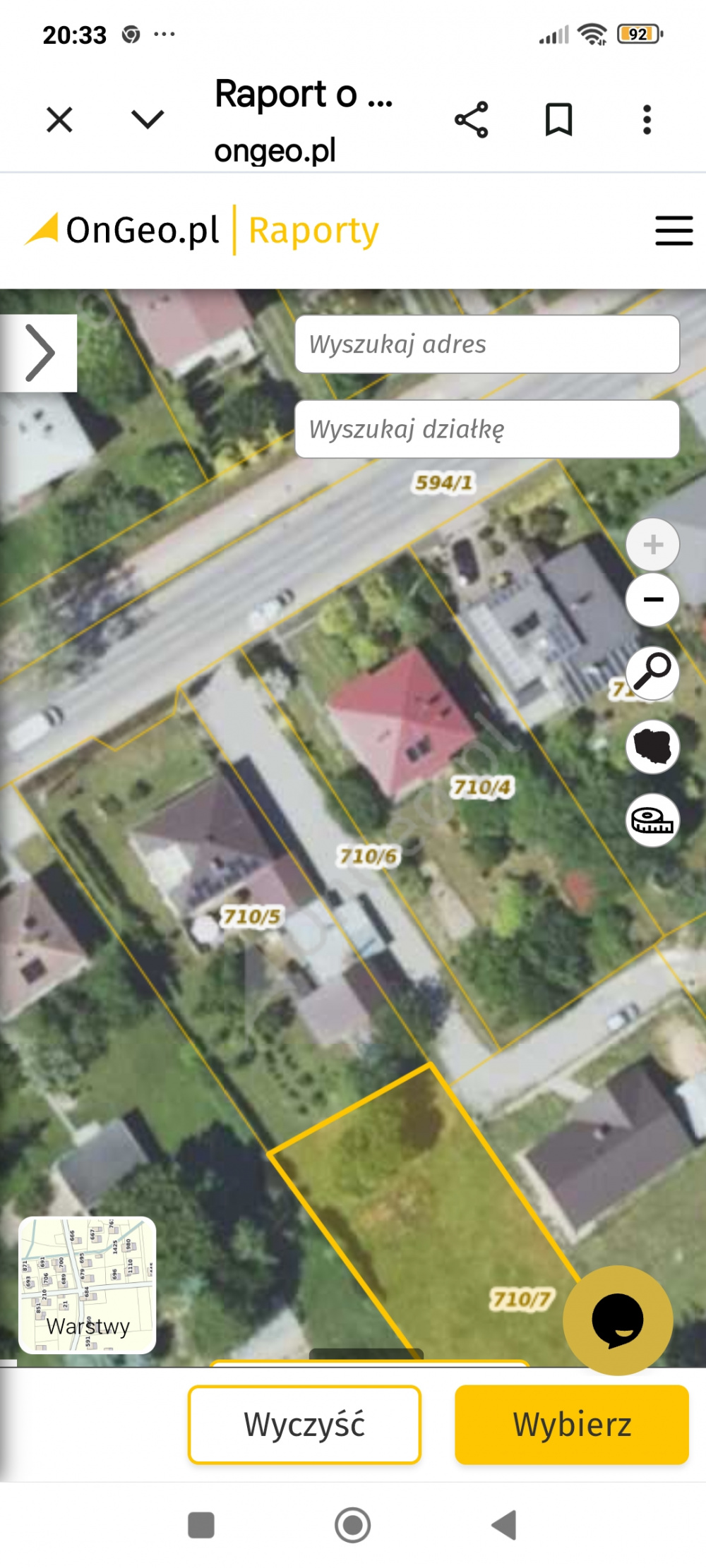706x1568 pixels.
Task: Go to the home screen
Action: [353, 1525]
